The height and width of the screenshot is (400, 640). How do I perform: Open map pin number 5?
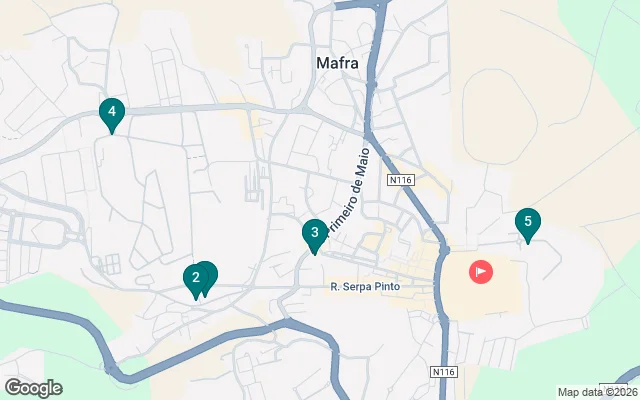pyautogui.click(x=527, y=222)
